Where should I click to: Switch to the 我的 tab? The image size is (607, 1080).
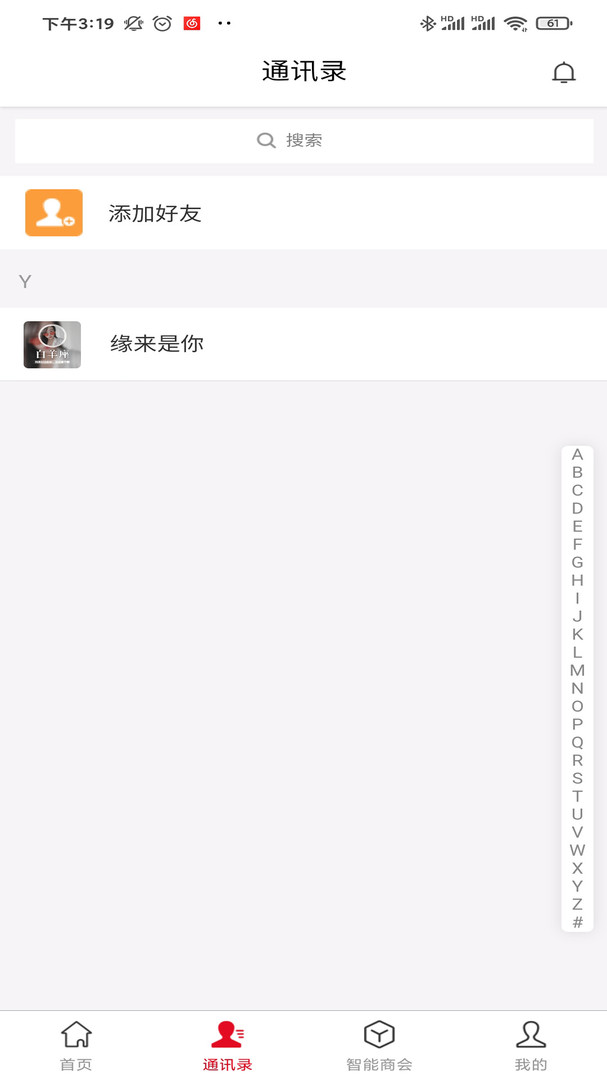tap(531, 1045)
